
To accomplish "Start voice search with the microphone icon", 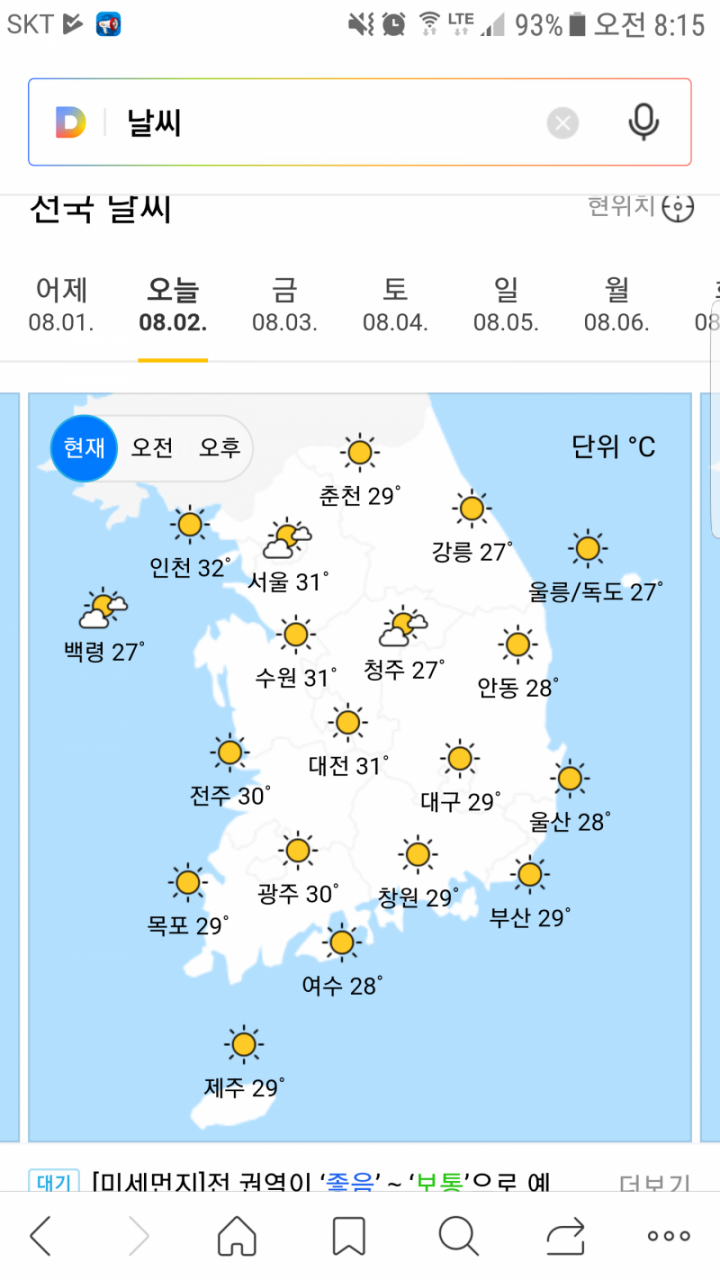I will click(x=643, y=123).
